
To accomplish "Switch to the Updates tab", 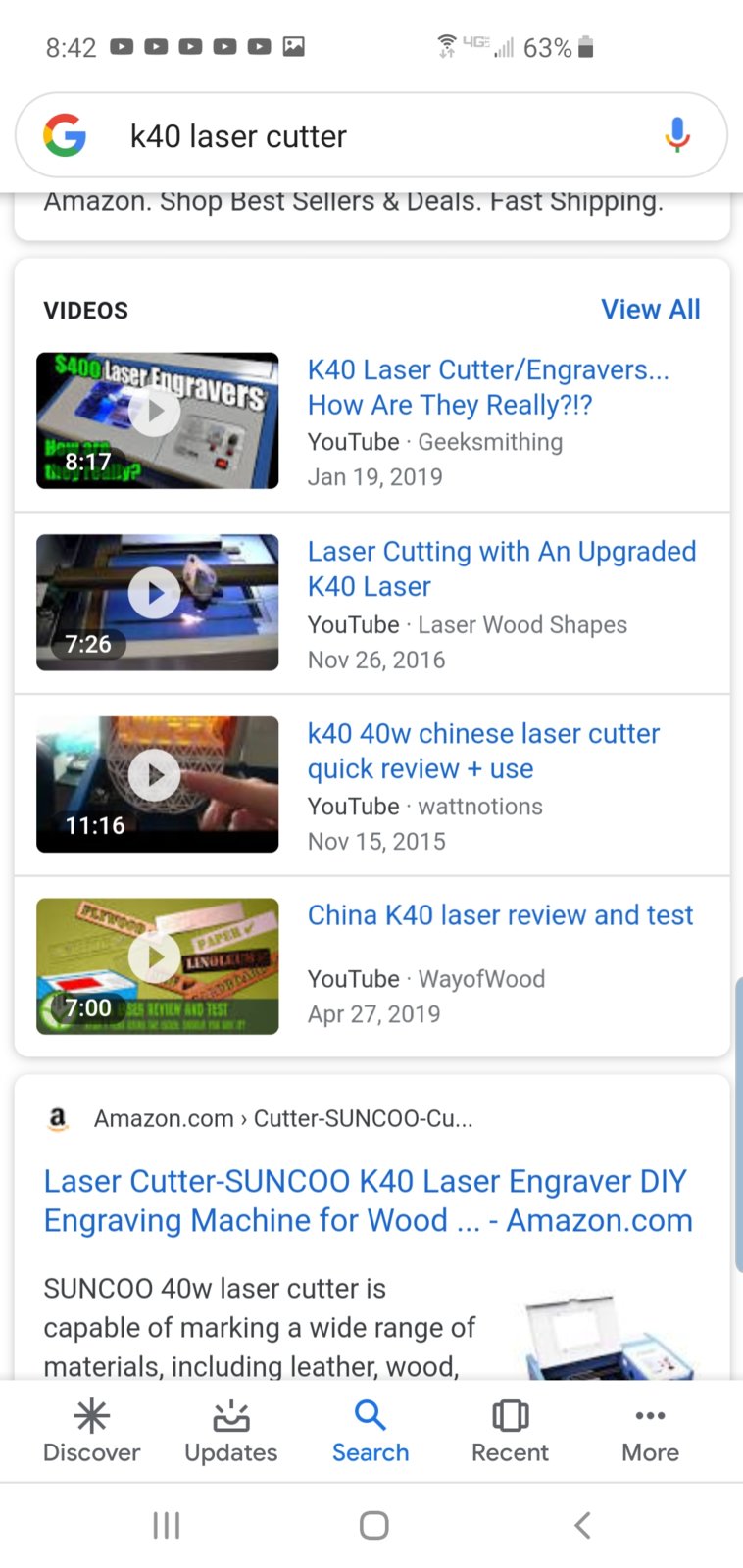I will click(x=231, y=1431).
